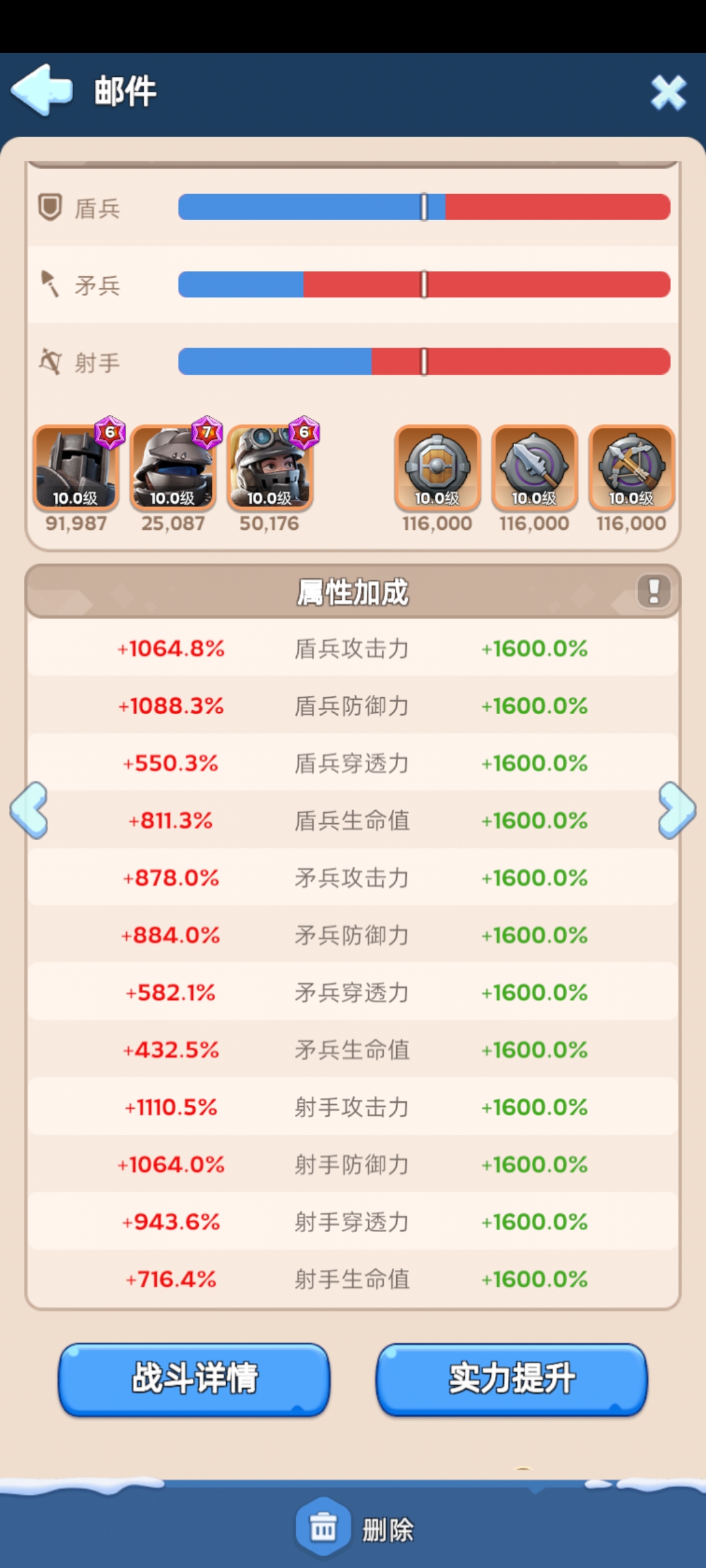The width and height of the screenshot is (706, 1568).
Task: Open 战斗详情 battle details
Action: click(194, 1379)
